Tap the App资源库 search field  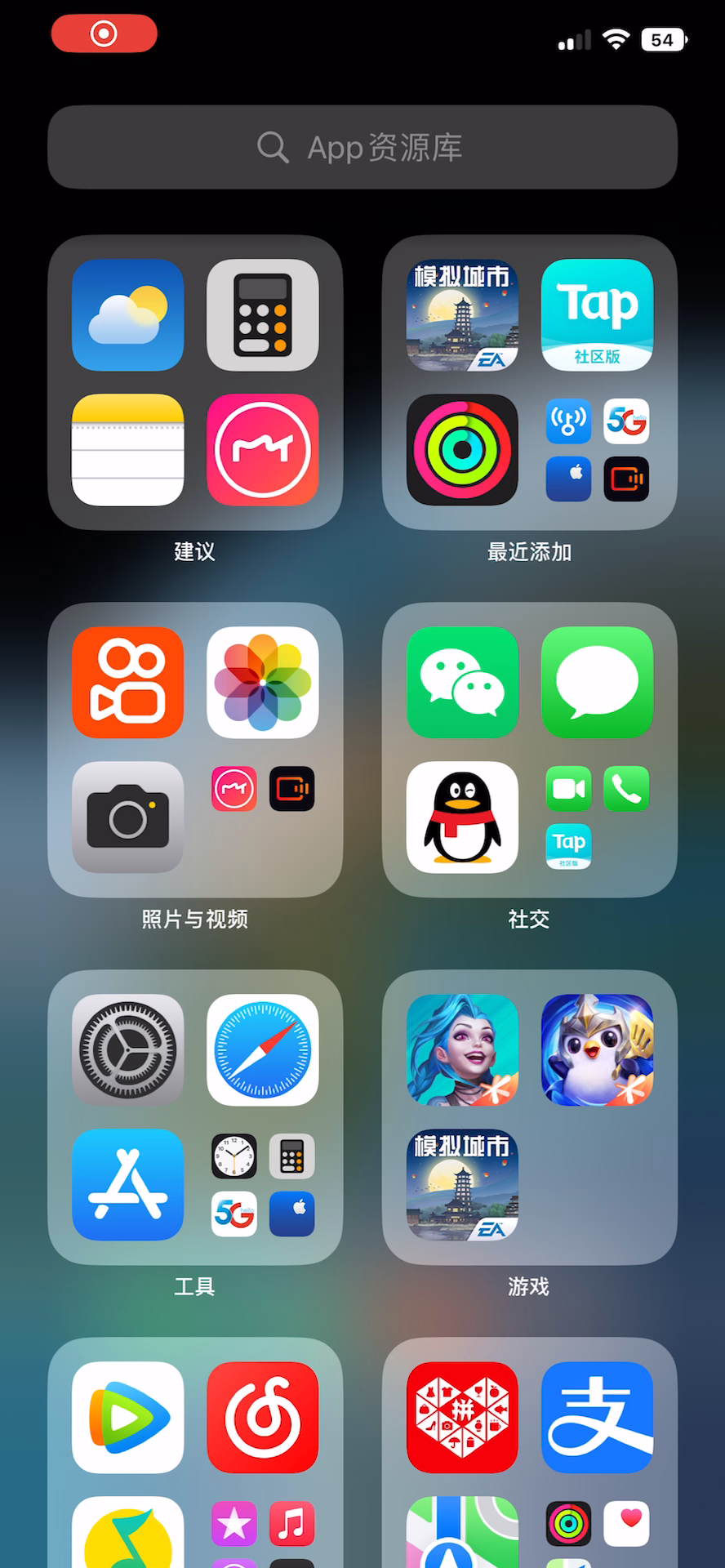click(x=362, y=147)
